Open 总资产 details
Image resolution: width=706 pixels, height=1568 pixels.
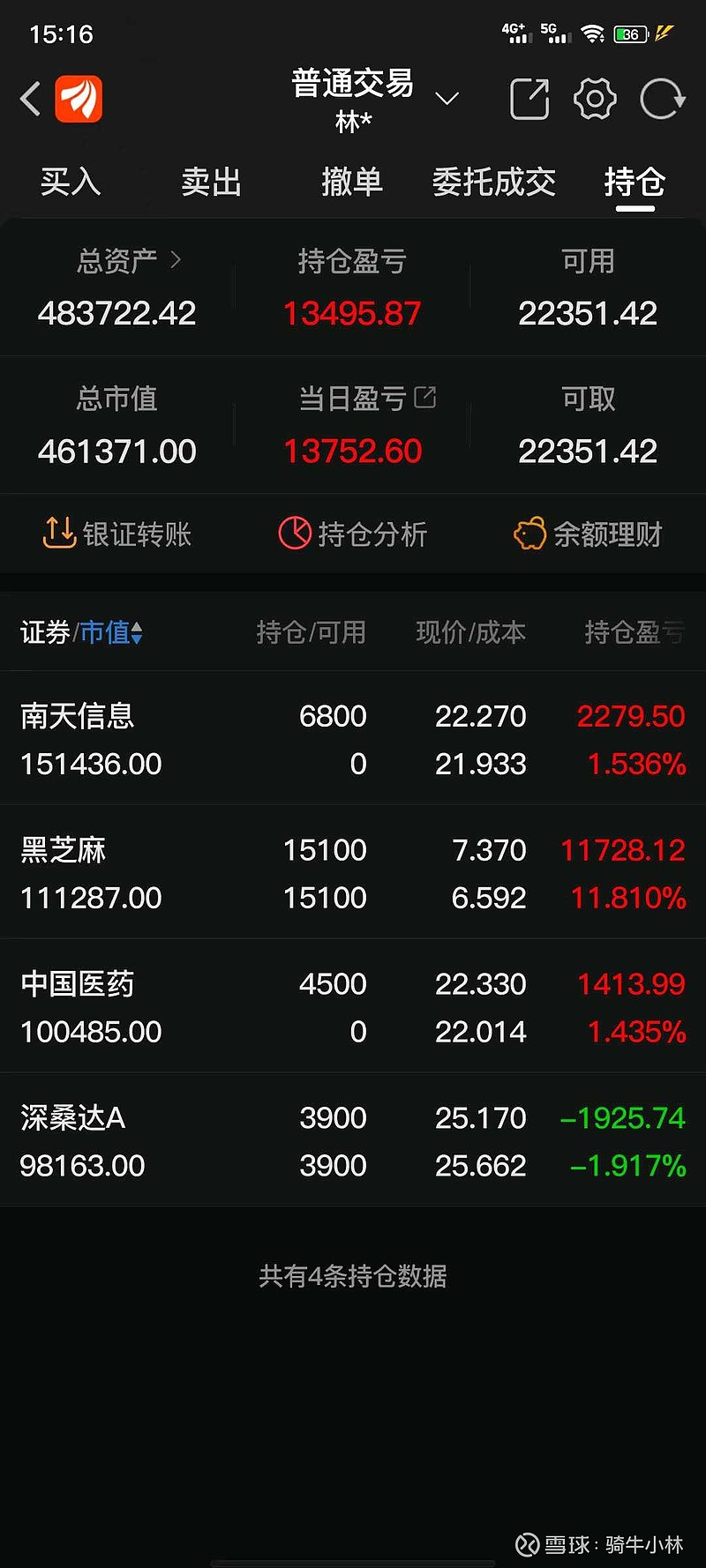coord(128,260)
